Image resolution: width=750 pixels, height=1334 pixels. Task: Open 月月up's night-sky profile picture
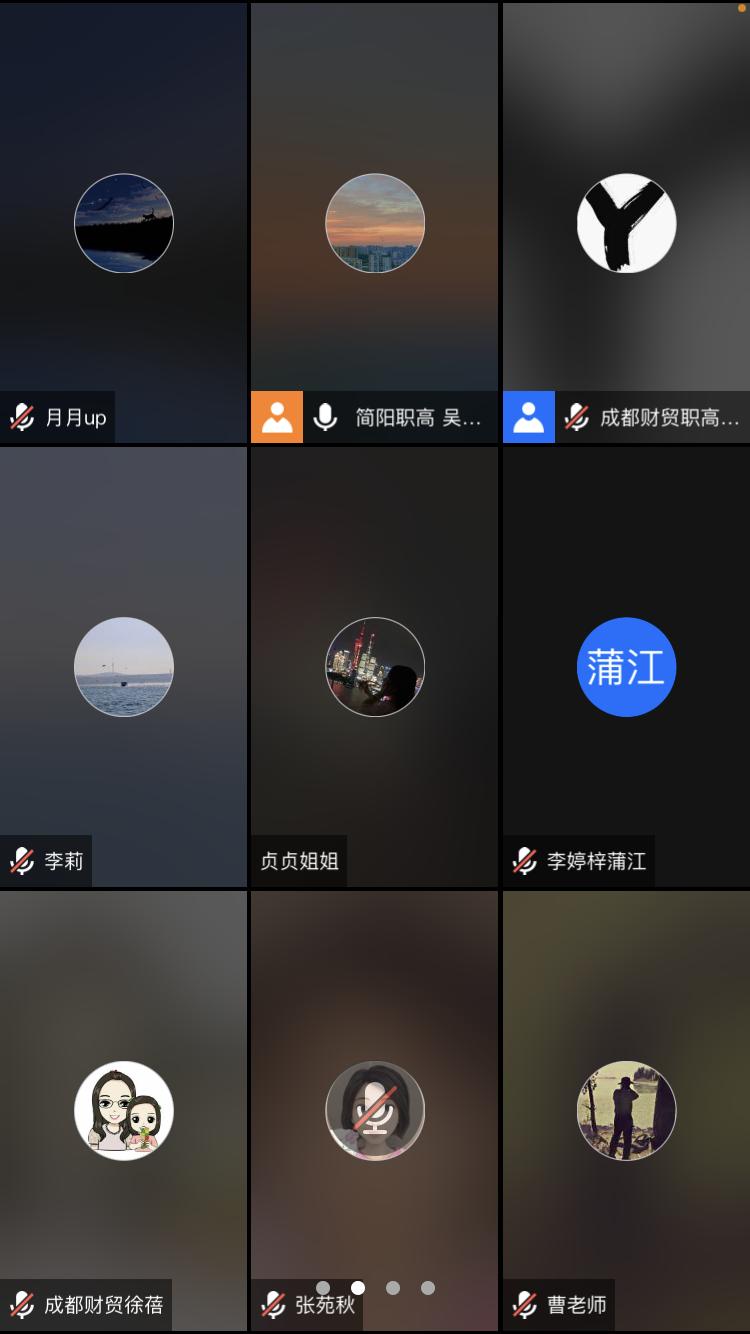[123, 223]
